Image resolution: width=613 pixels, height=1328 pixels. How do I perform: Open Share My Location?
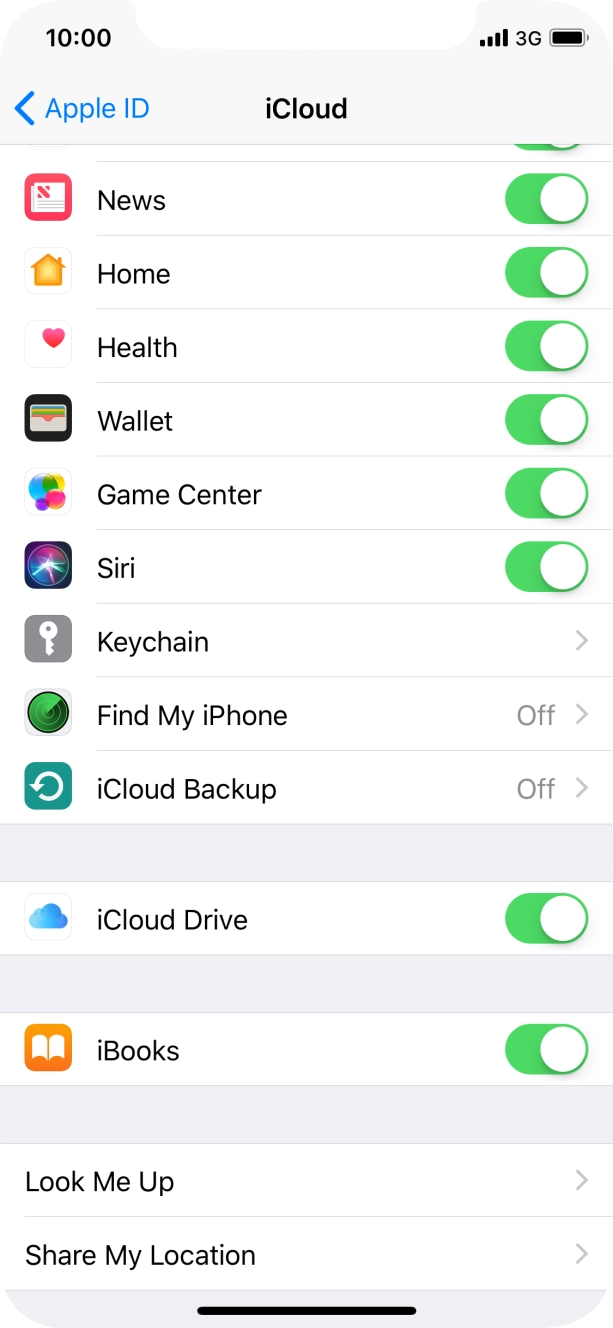coord(306,1254)
